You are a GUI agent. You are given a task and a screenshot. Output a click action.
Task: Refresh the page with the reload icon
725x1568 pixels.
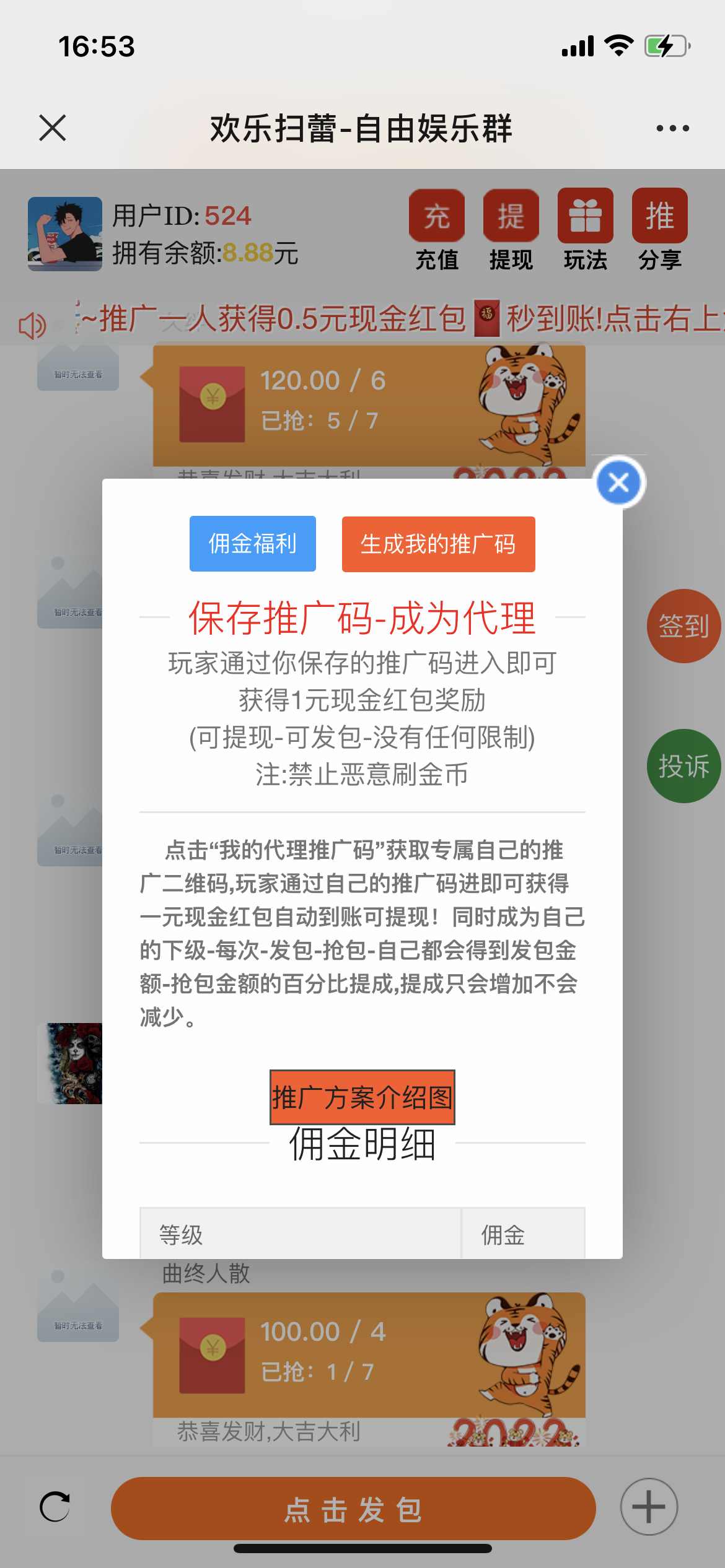click(x=55, y=1507)
